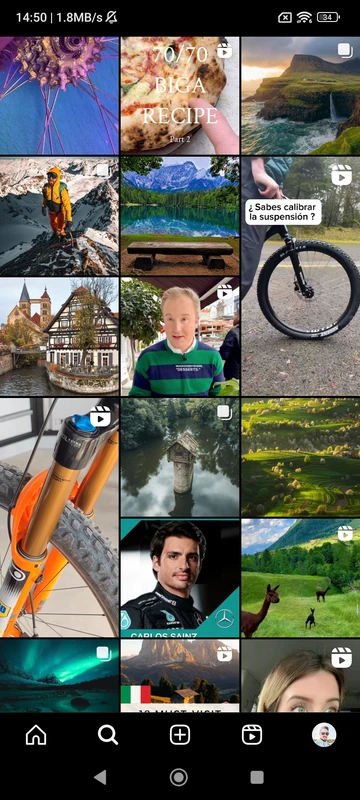This screenshot has height=800, width=360.
Task: Switch to the Reels tab
Action: (252, 735)
